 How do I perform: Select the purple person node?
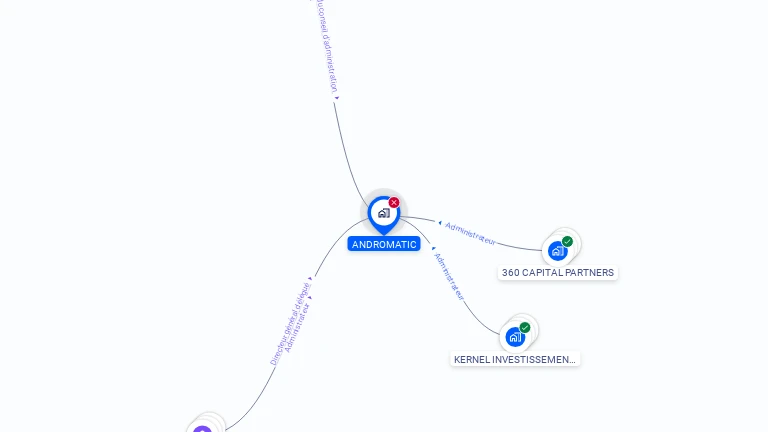click(x=203, y=428)
